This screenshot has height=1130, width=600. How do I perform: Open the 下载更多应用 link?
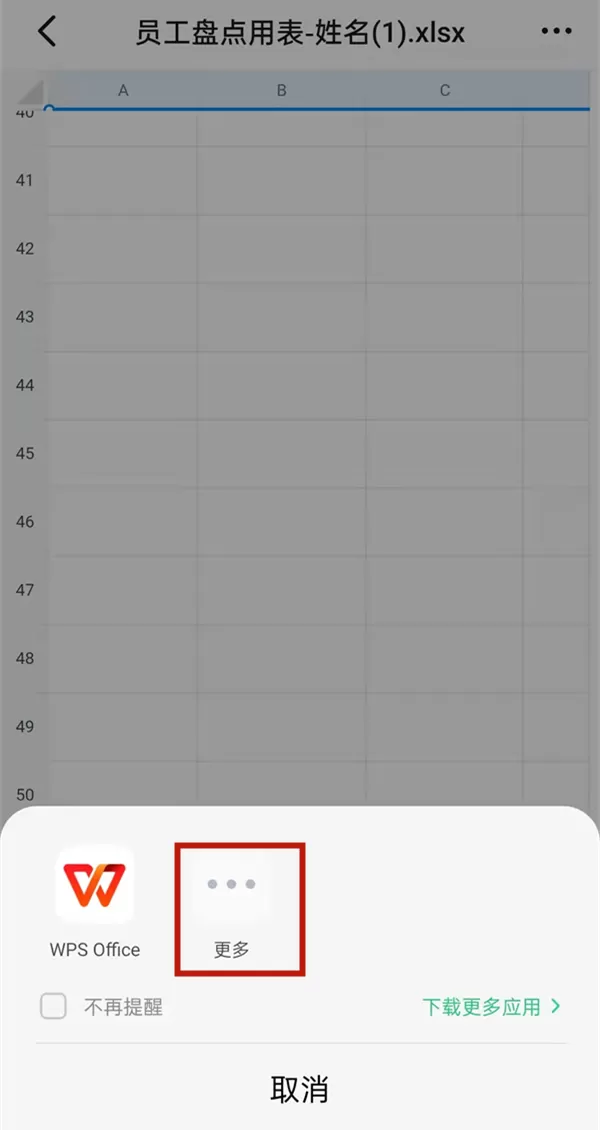click(x=491, y=1006)
